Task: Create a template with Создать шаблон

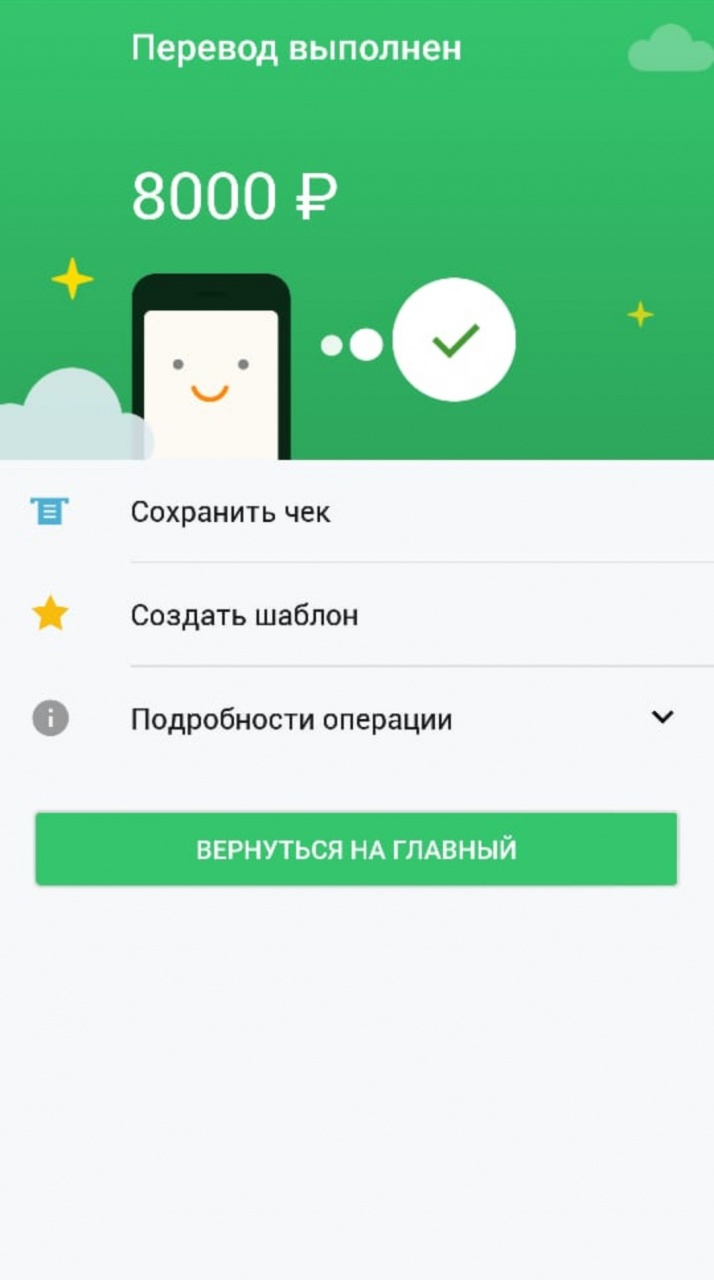Action: (244, 615)
